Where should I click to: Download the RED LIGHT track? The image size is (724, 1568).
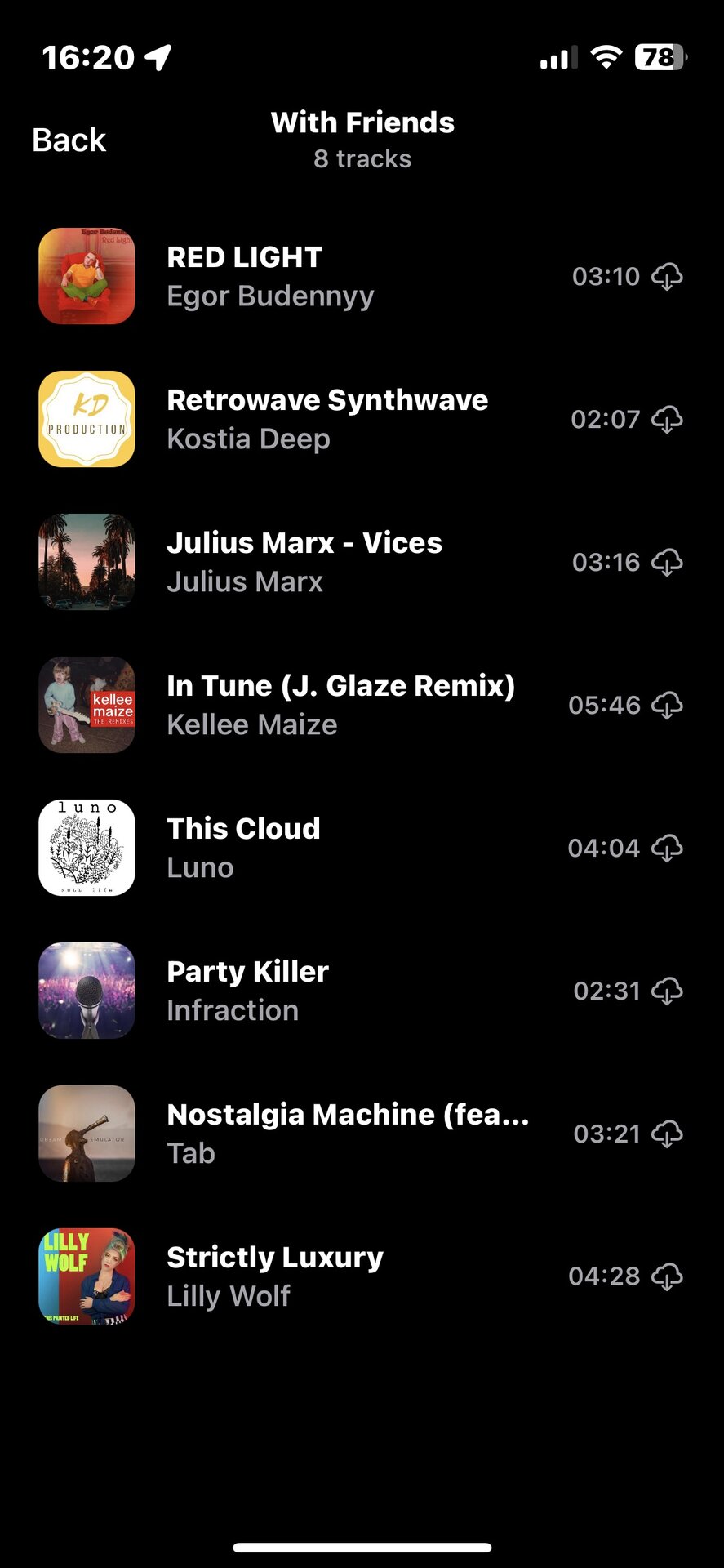[667, 277]
